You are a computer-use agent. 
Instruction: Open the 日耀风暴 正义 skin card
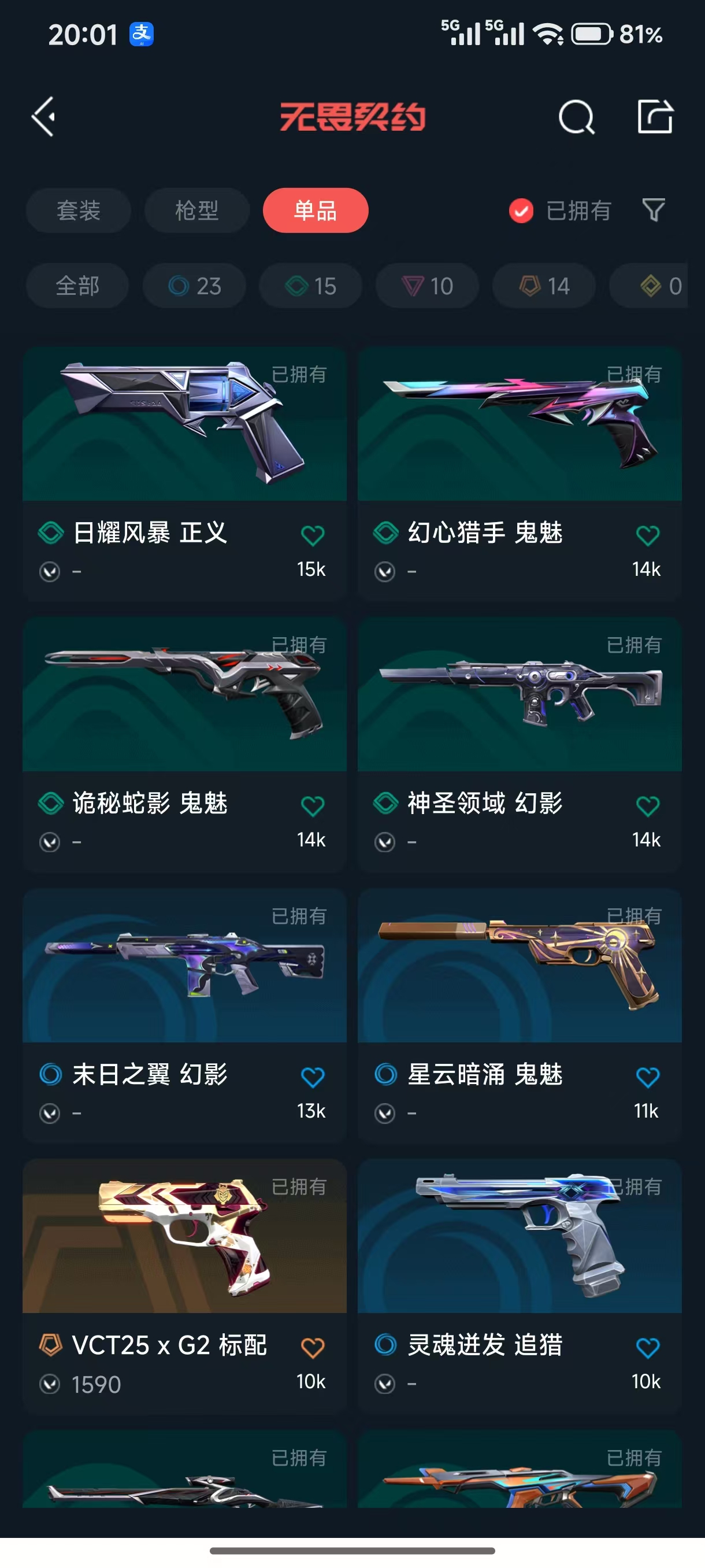coord(184,474)
